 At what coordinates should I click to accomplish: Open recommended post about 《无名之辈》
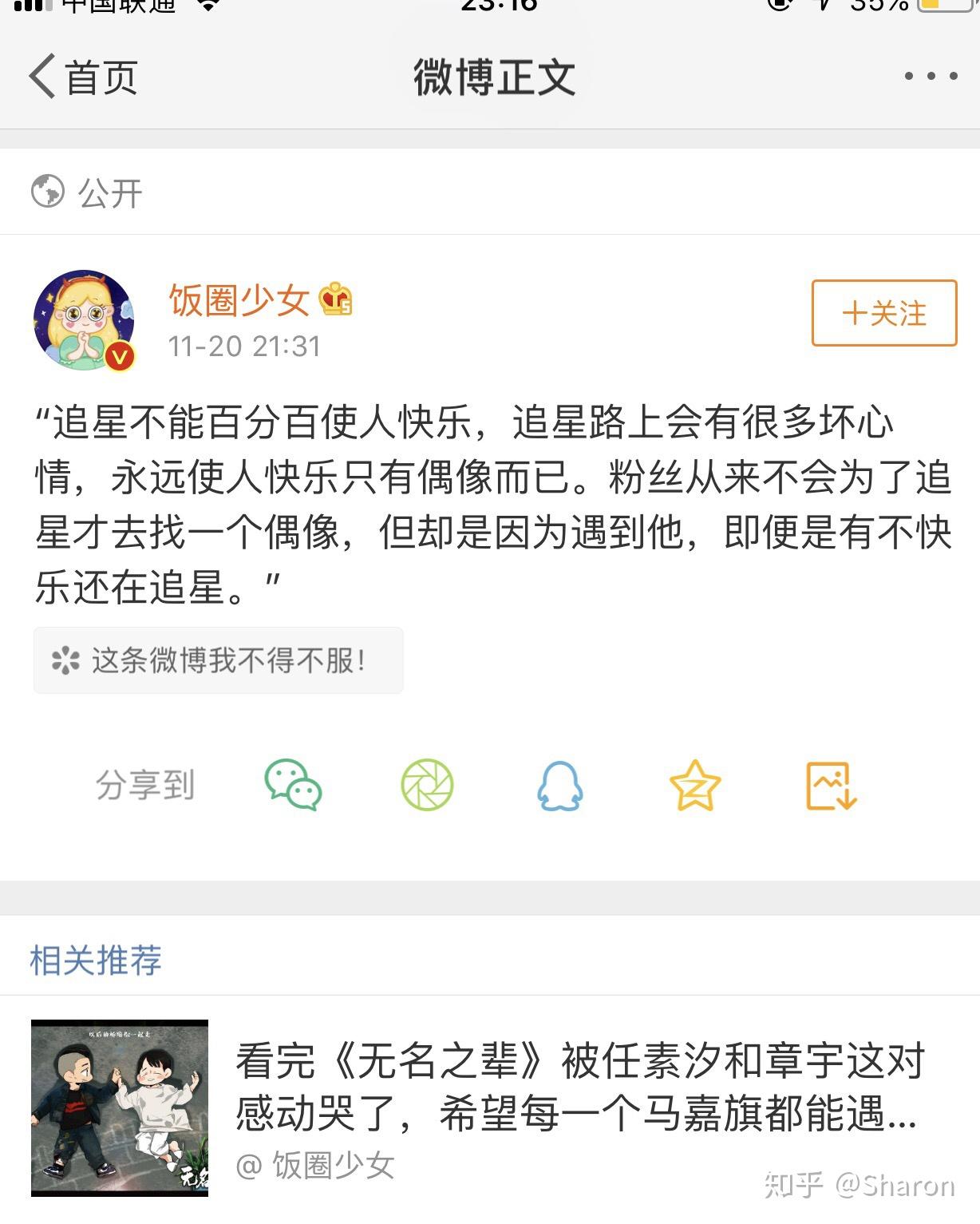coord(578,1087)
